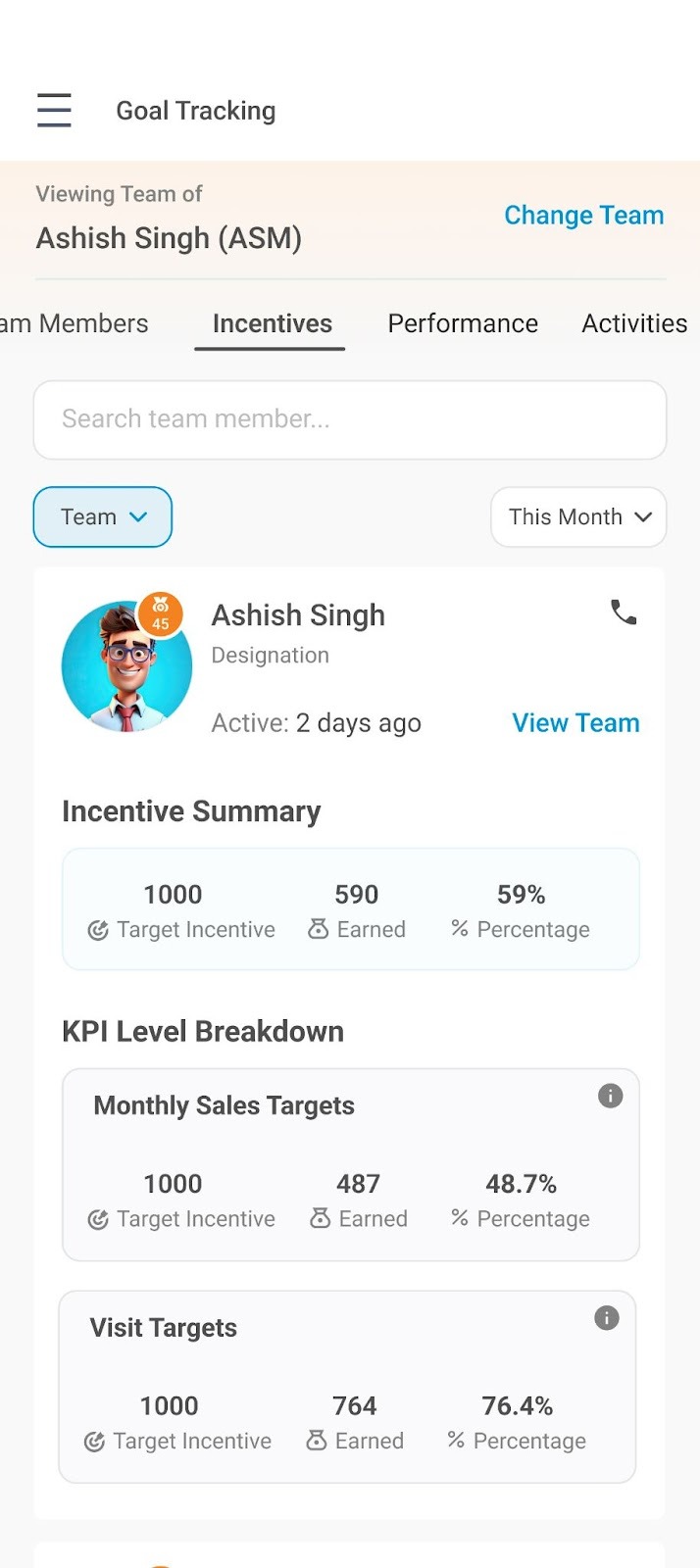Switch to the Team Members tab
700x1568 pixels.
pos(74,323)
